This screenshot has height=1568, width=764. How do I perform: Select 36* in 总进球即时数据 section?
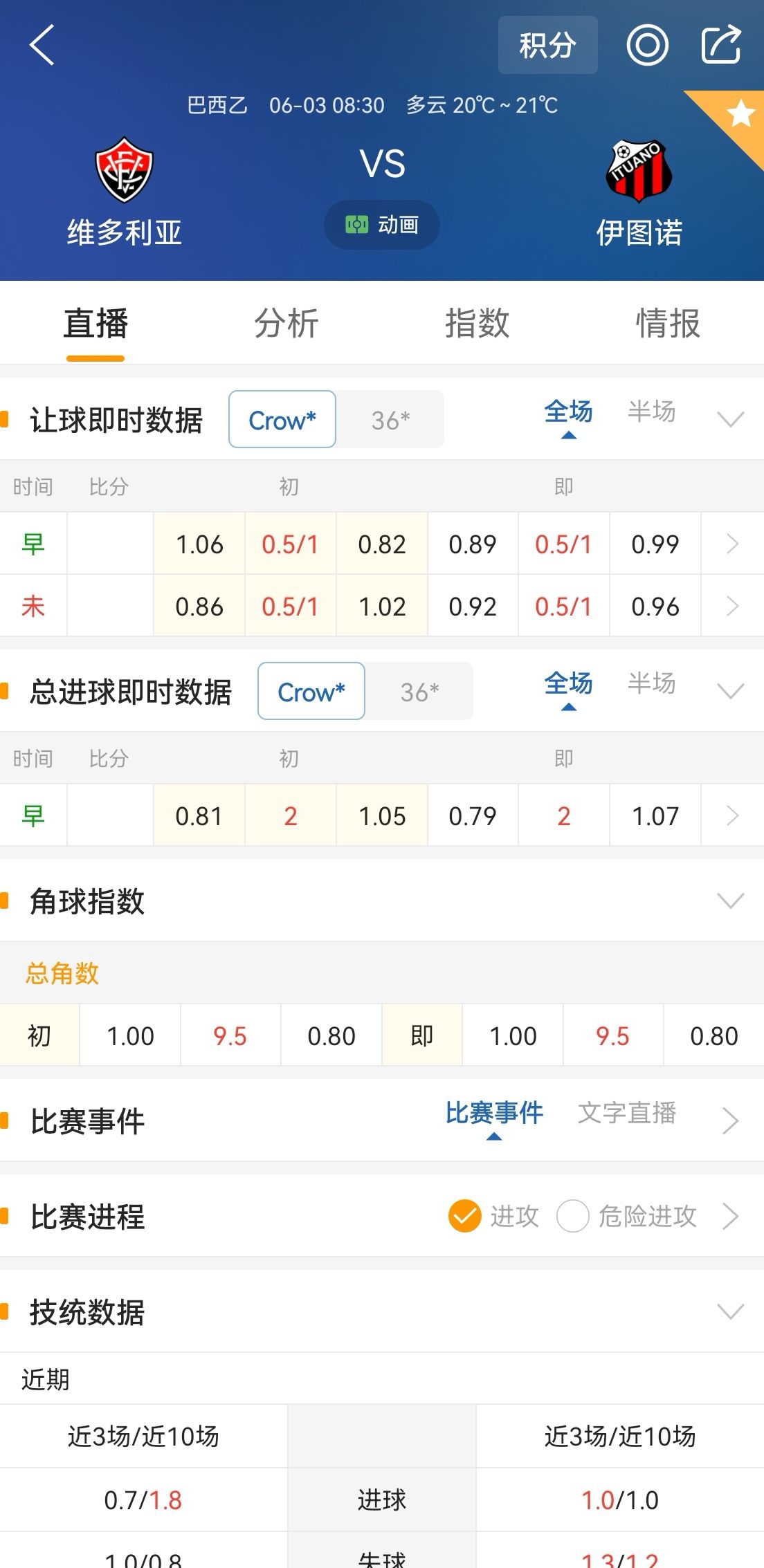click(x=419, y=692)
